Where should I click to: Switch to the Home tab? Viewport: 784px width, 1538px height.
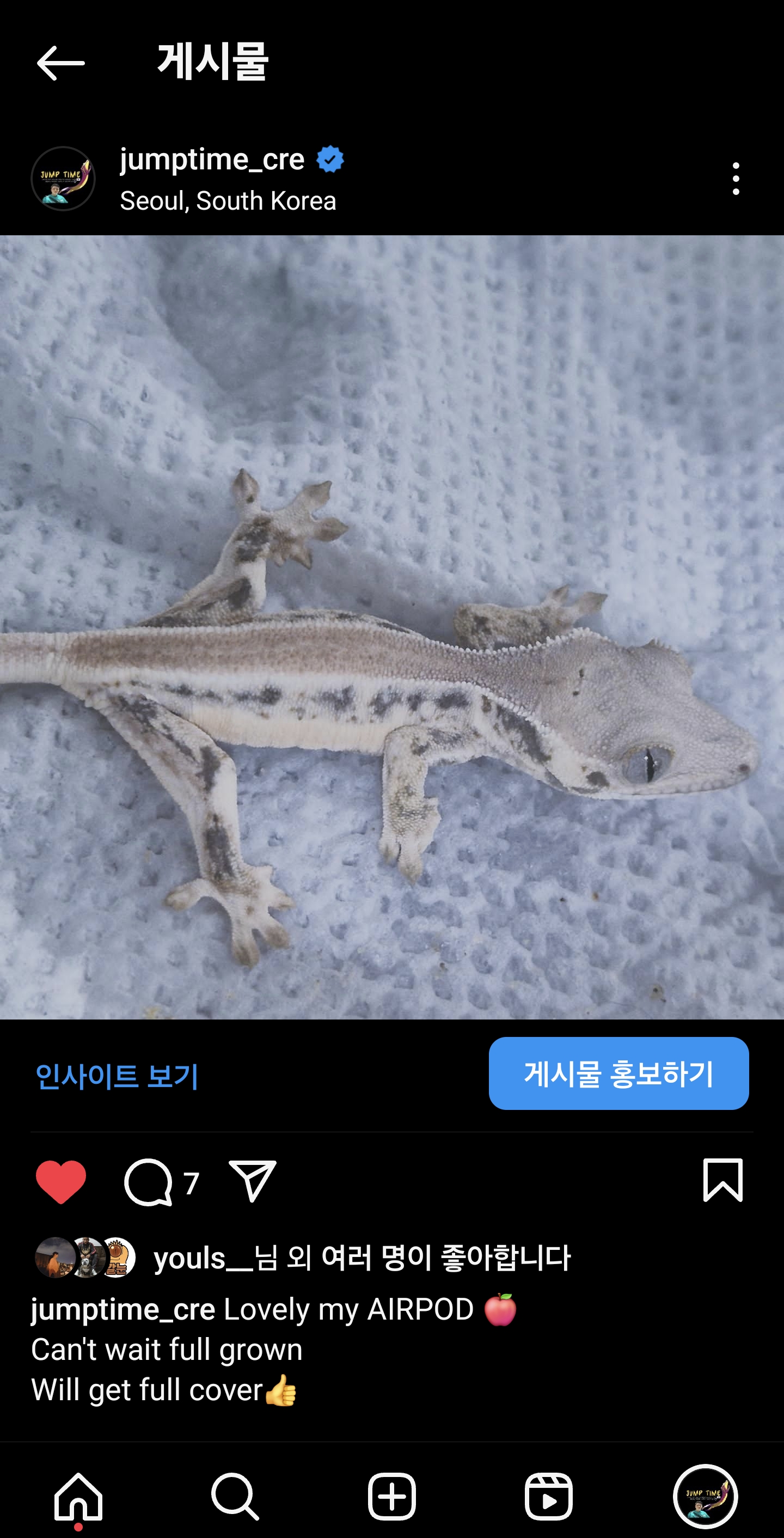(x=78, y=1496)
